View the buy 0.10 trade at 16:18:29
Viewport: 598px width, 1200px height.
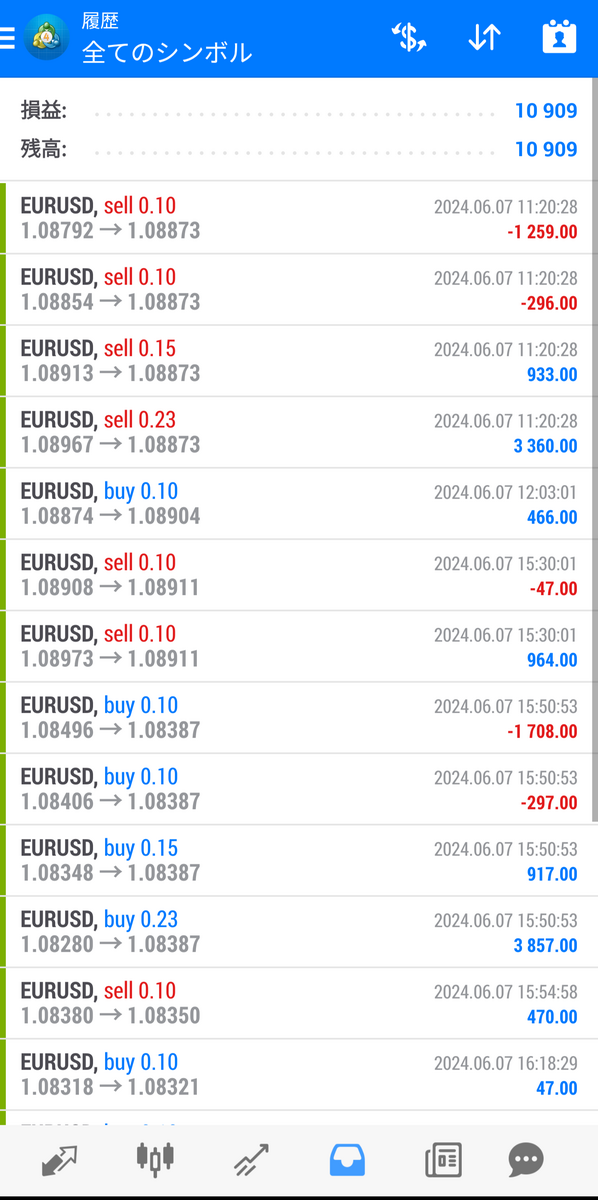pyautogui.click(x=299, y=1075)
